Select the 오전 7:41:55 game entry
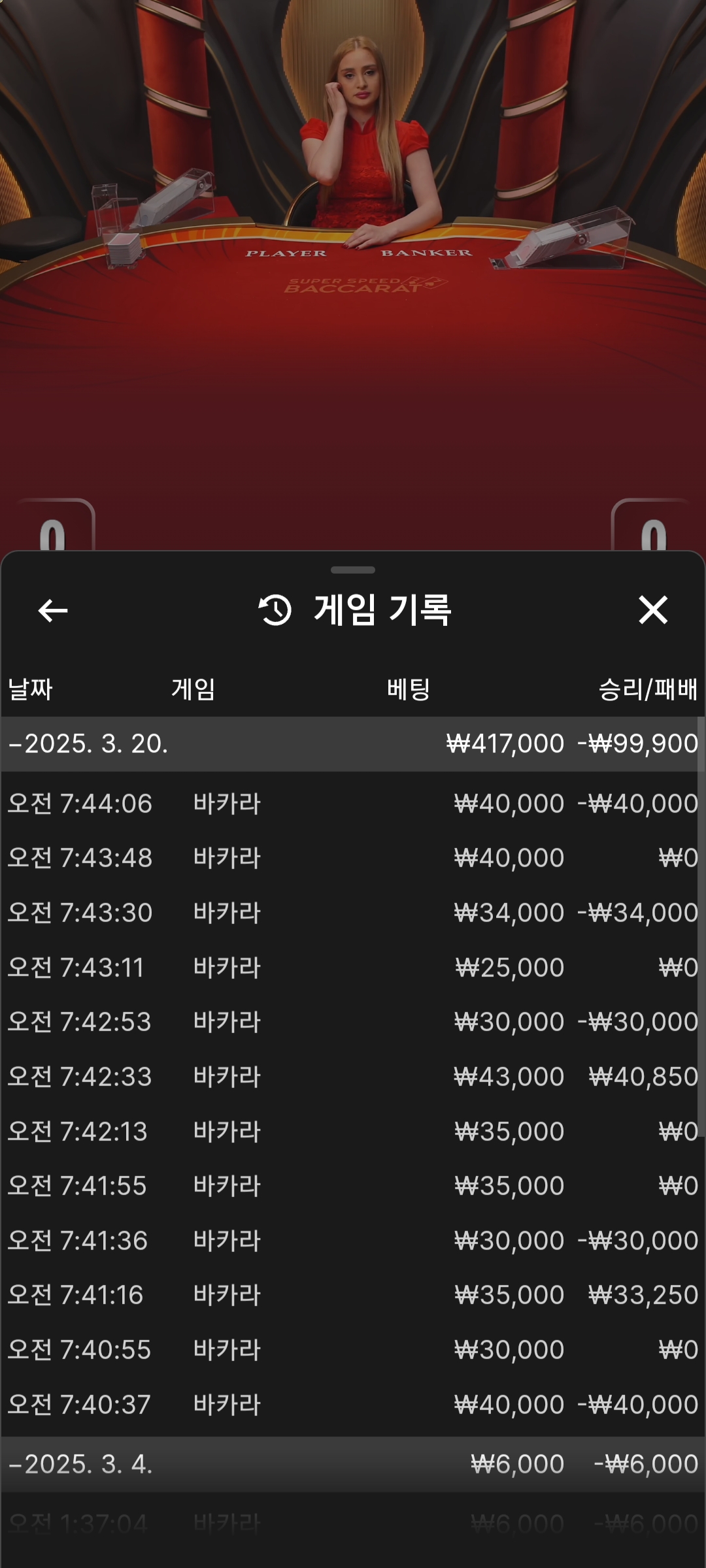This screenshot has width=706, height=1568. pyautogui.click(x=353, y=1185)
